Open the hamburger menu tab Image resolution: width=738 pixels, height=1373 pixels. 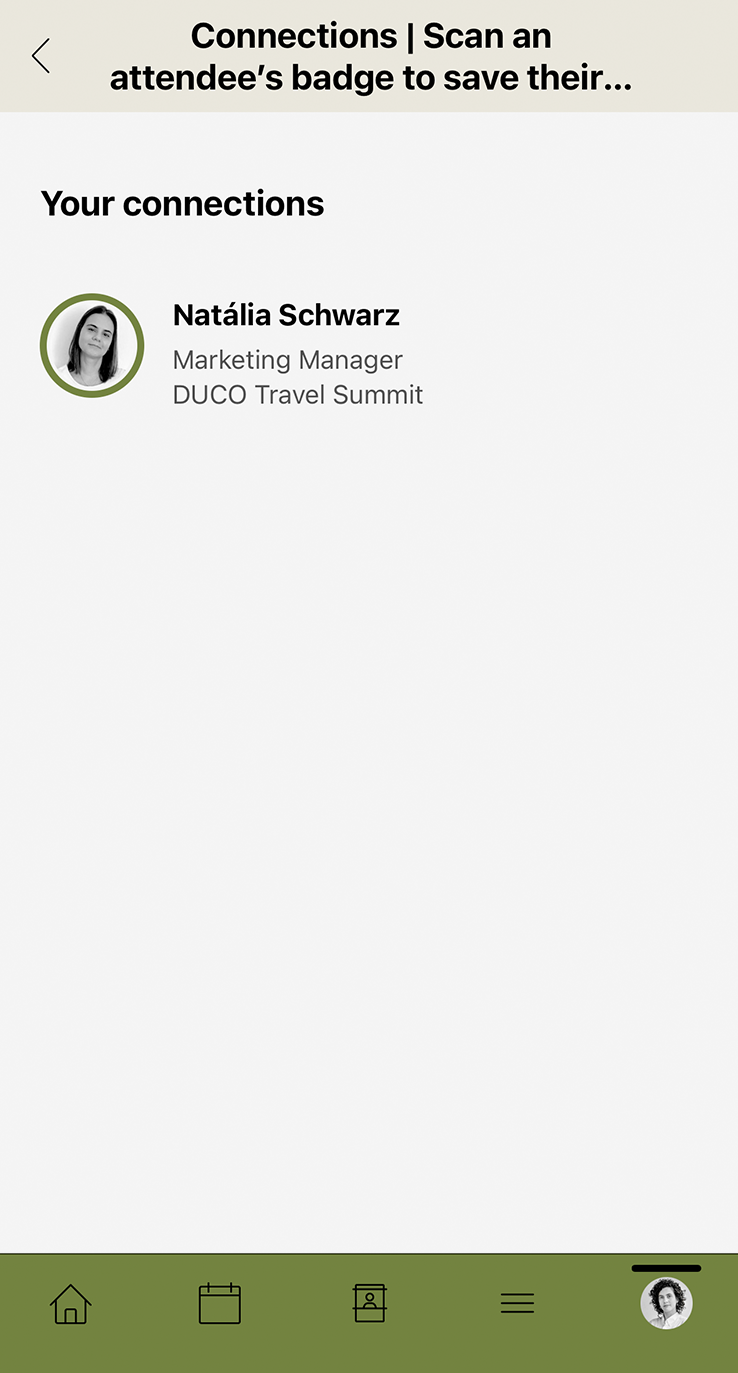517,1304
